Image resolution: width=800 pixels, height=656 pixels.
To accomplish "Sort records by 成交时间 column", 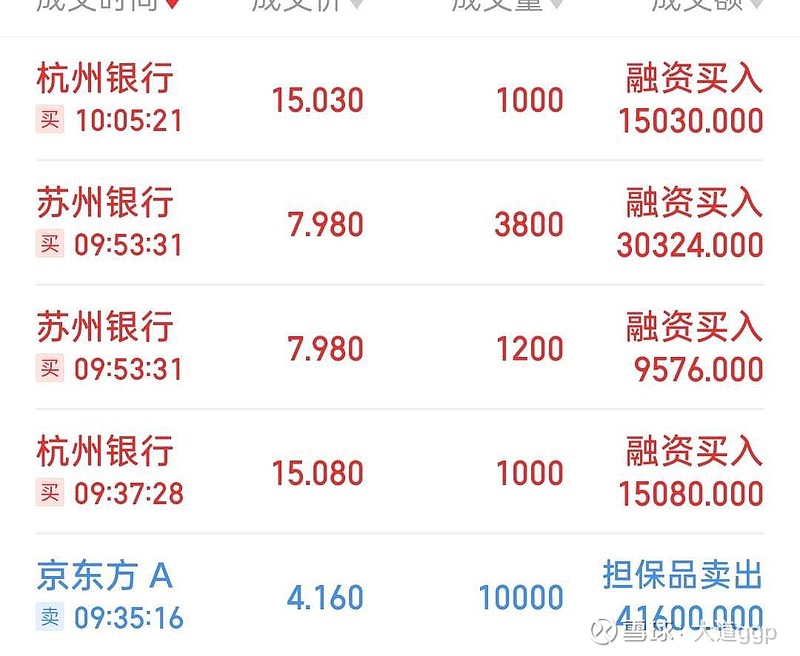I will click(x=108, y=5).
